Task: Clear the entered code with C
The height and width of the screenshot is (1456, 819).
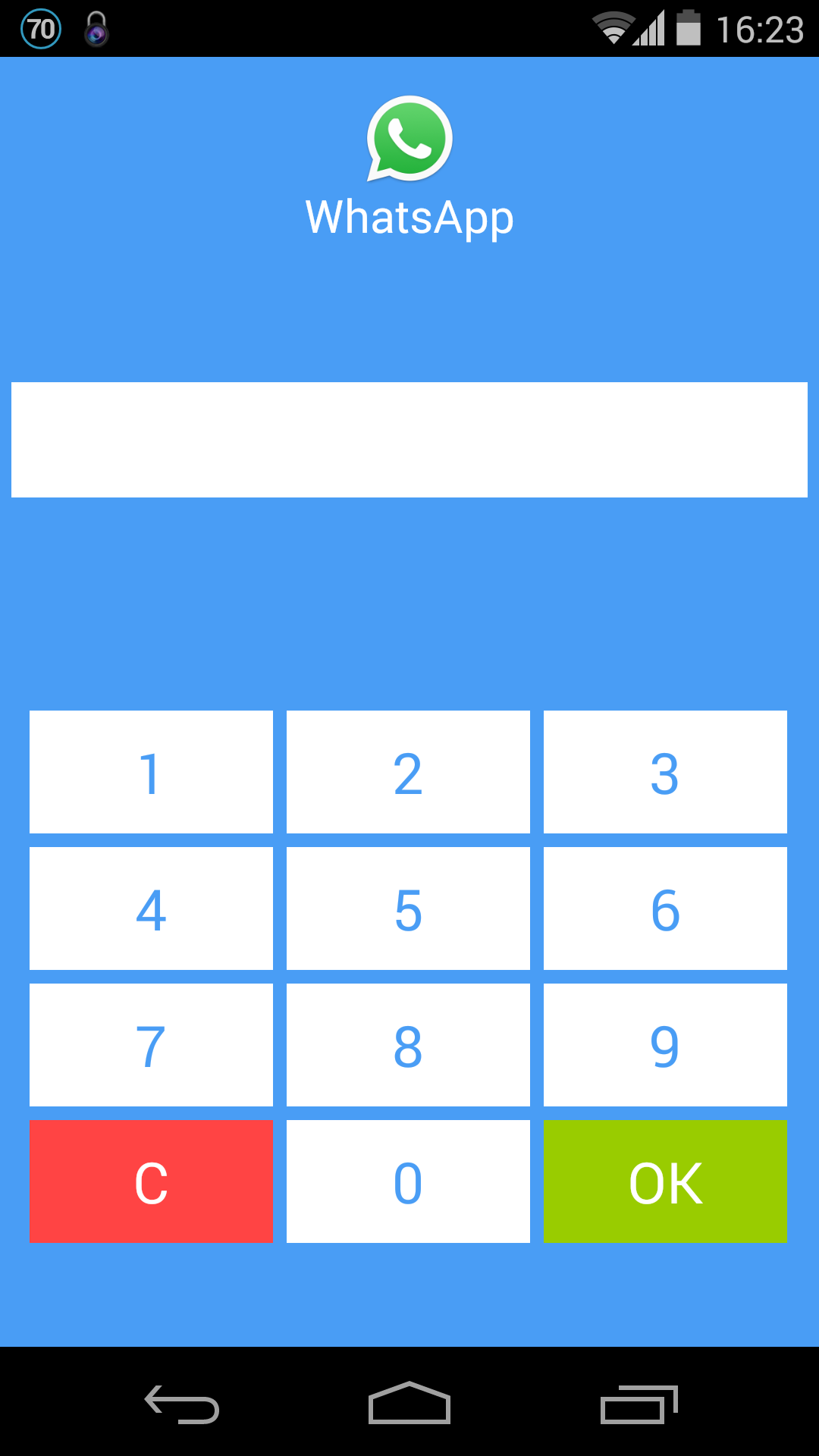Action: click(151, 1181)
